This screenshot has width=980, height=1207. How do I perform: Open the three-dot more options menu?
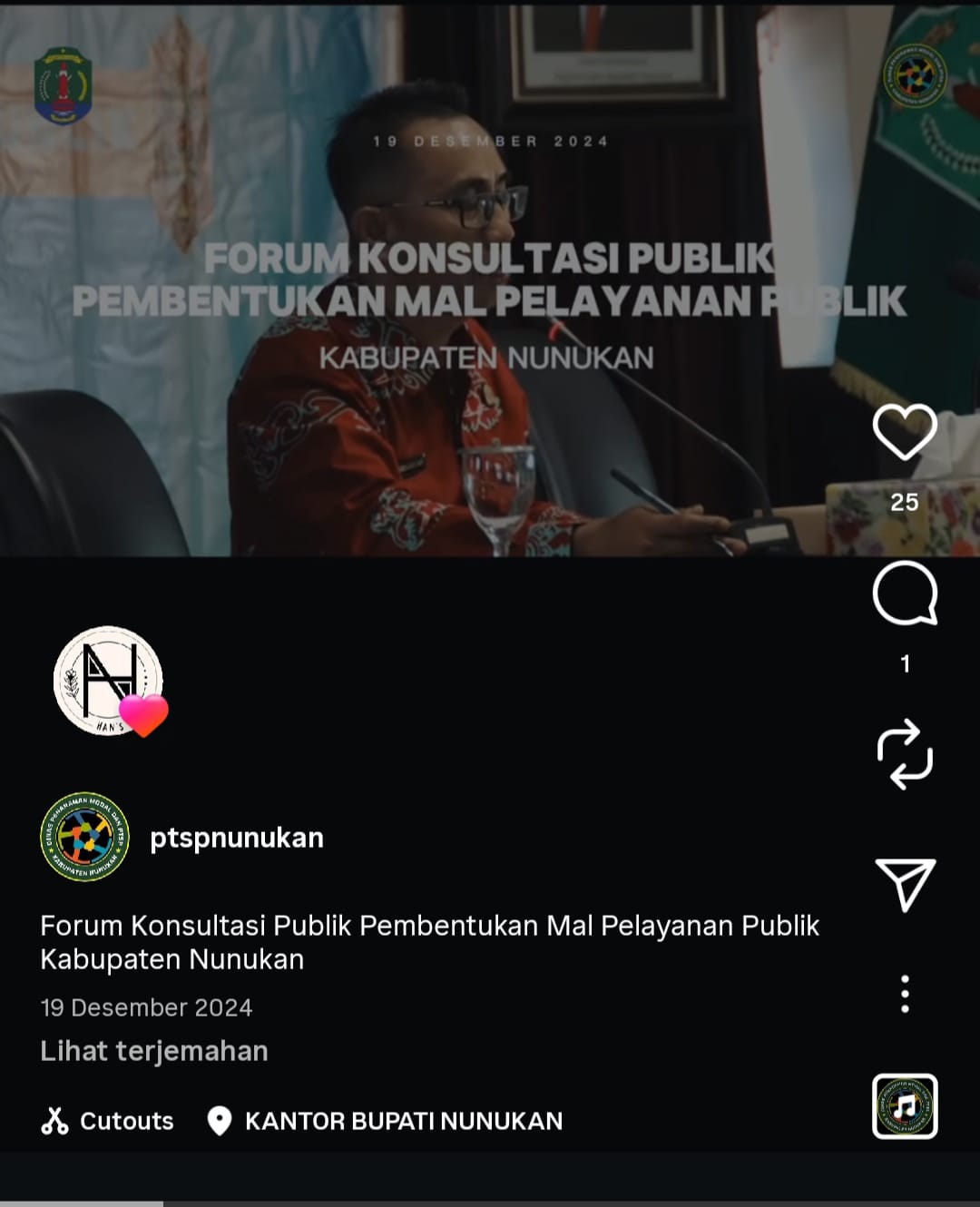(x=905, y=994)
